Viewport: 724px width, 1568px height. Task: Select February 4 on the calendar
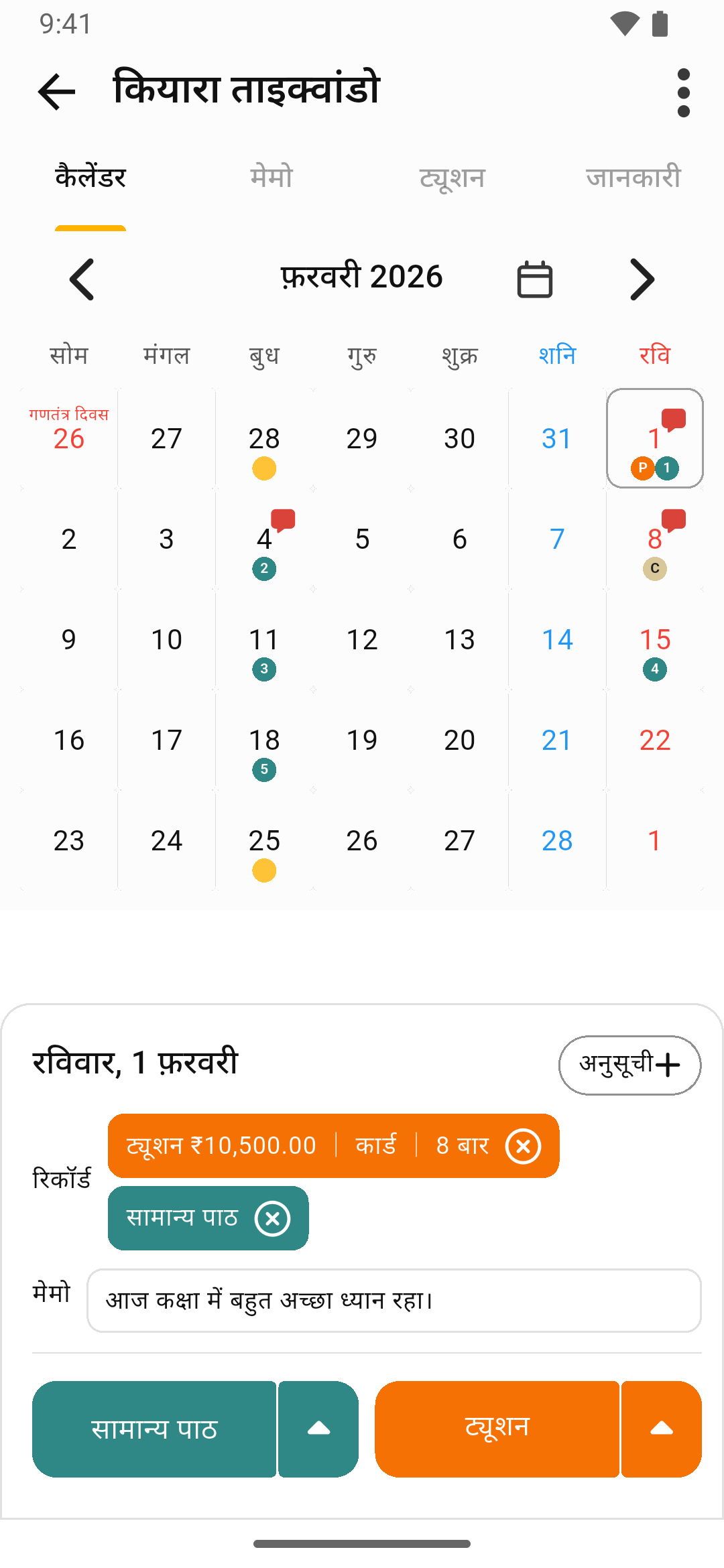point(264,540)
